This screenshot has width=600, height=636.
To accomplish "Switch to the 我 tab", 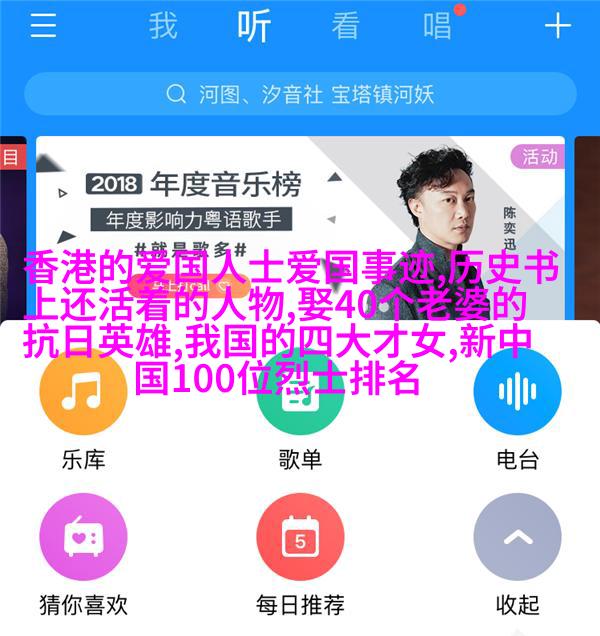I will (x=163, y=26).
